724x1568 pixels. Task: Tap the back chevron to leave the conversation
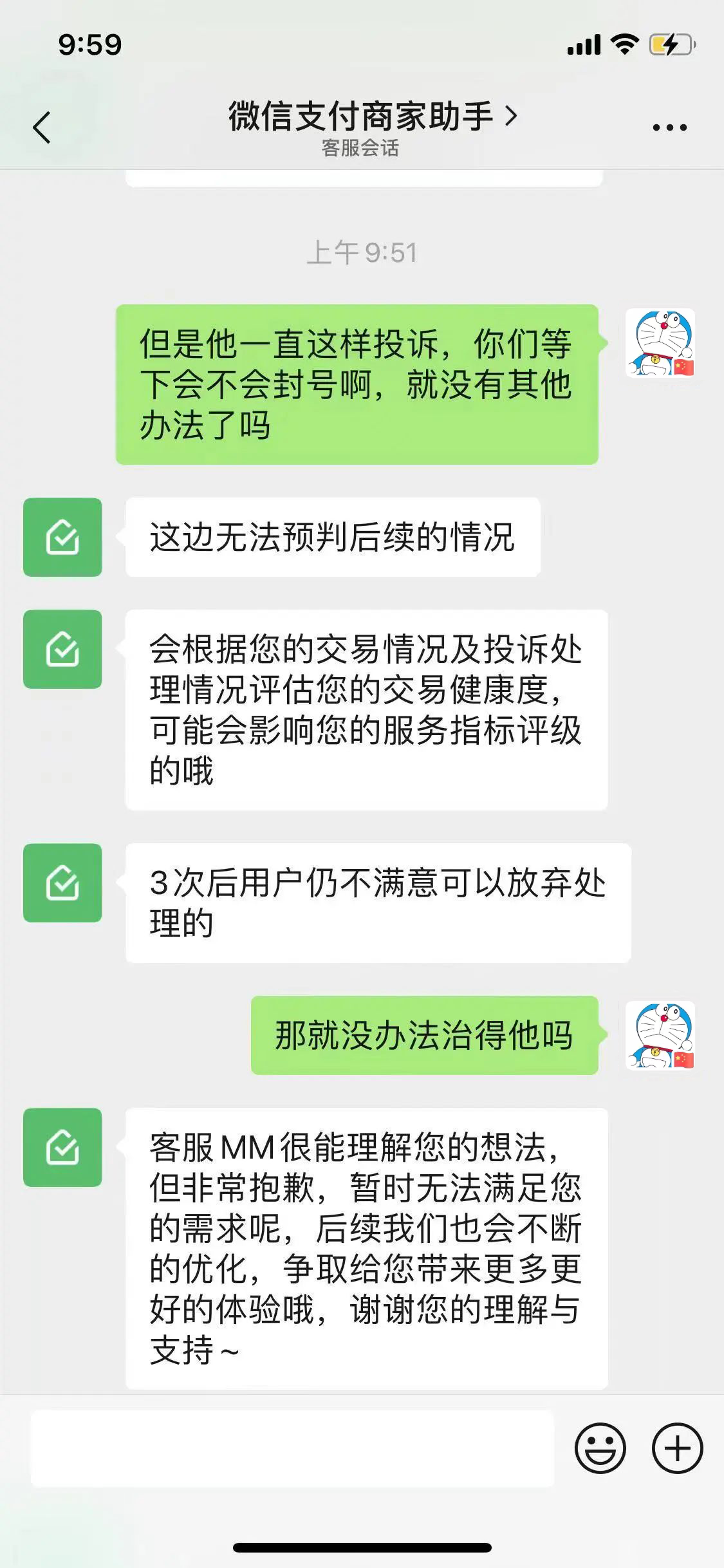tap(40, 126)
